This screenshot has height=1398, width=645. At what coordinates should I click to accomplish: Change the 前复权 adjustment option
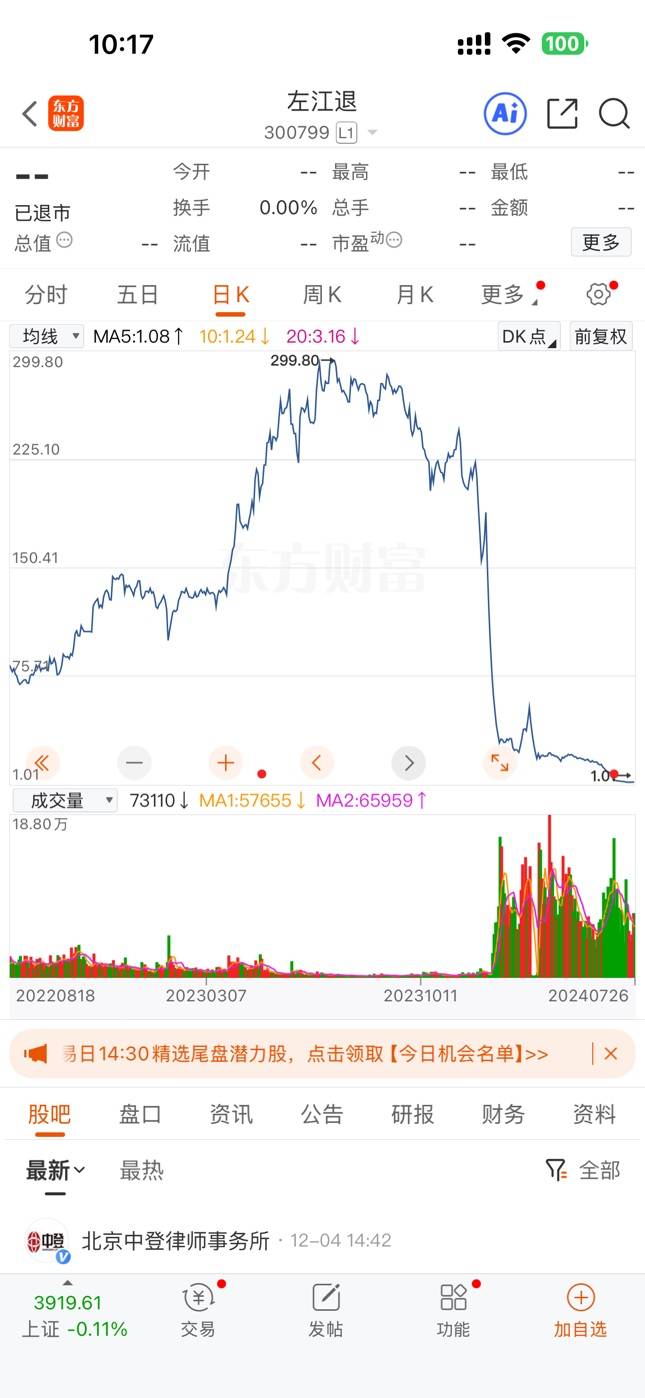click(x=600, y=337)
